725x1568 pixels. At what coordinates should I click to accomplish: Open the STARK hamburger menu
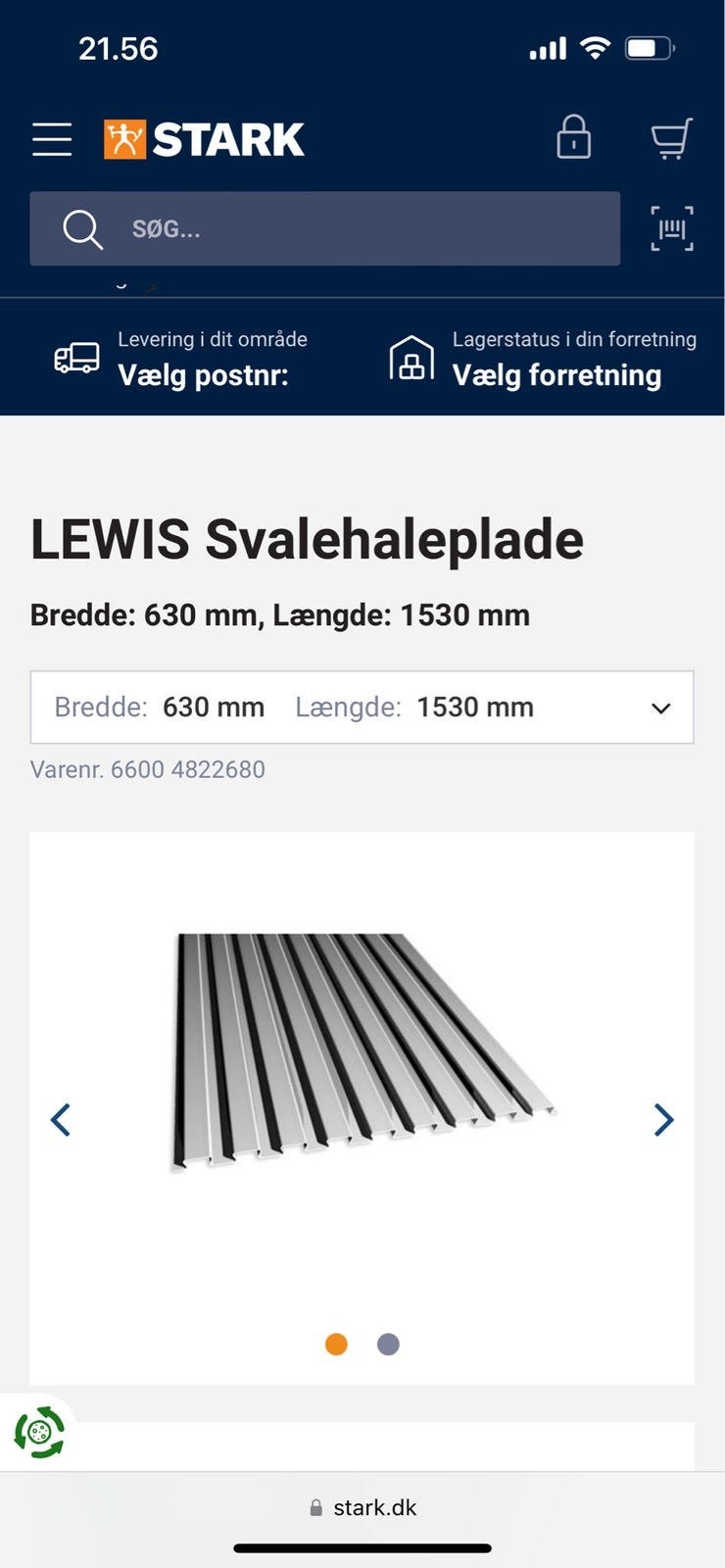click(x=52, y=138)
